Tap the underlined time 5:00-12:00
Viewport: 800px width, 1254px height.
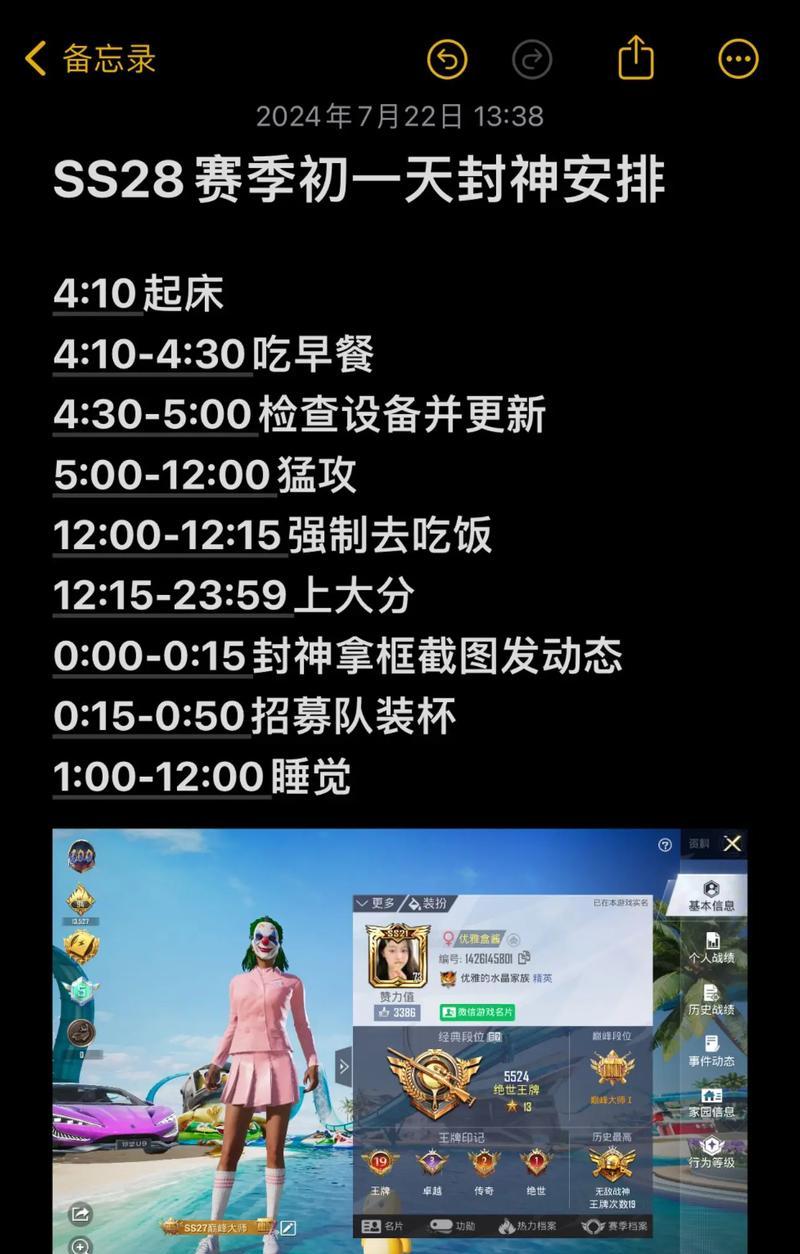click(162, 476)
